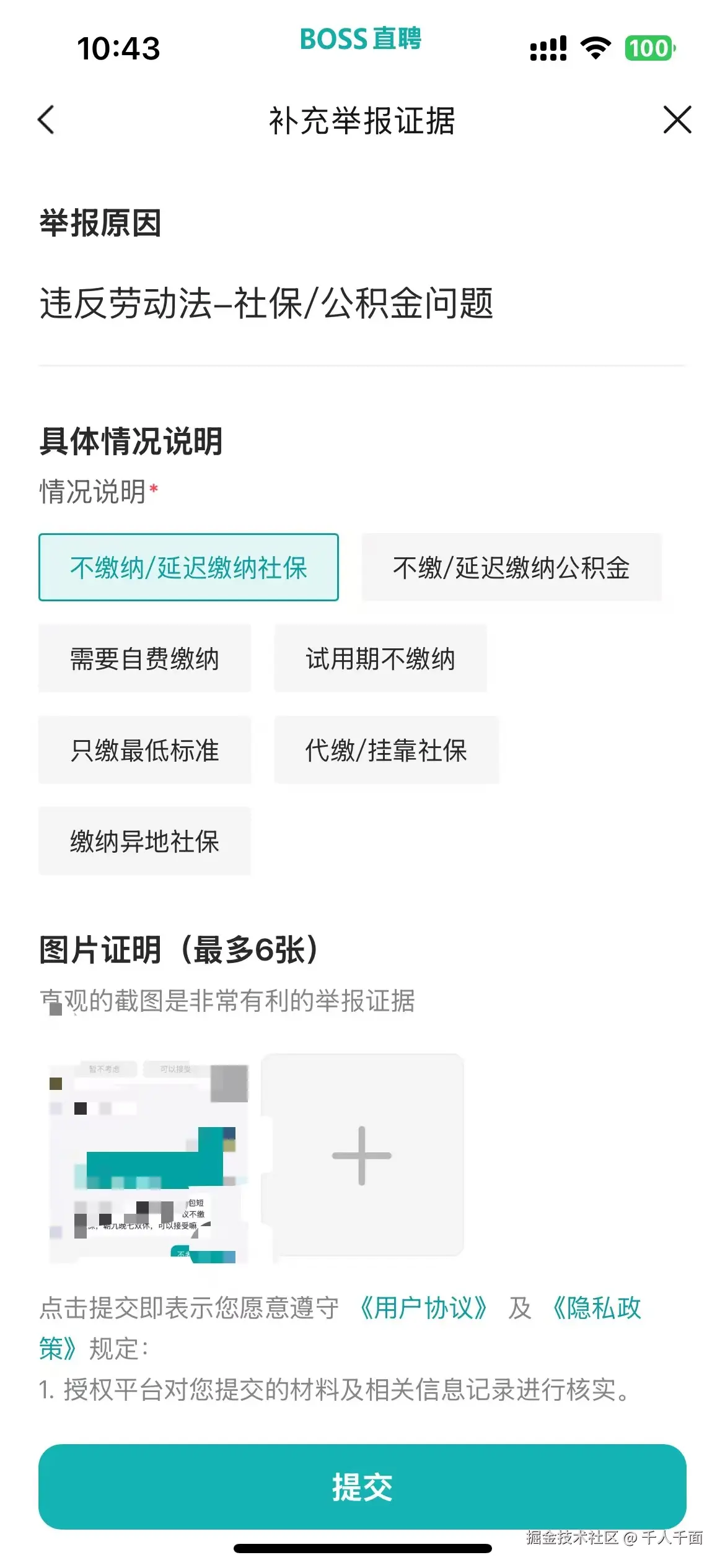Tap the Wi-Fi icon in the status bar
725x1568 pixels.
click(x=594, y=46)
